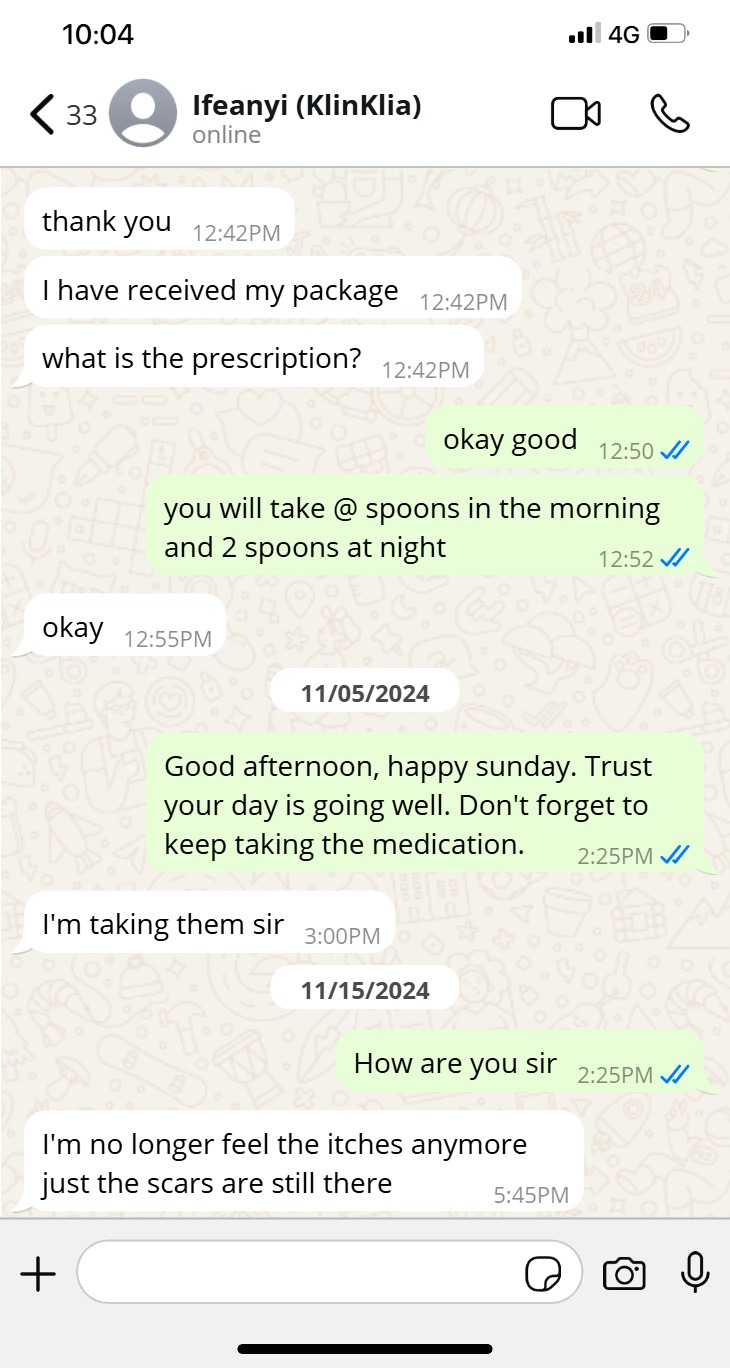Image resolution: width=730 pixels, height=1368 pixels.
Task: Tap the microphone to record voice message
Action: coord(694,1273)
